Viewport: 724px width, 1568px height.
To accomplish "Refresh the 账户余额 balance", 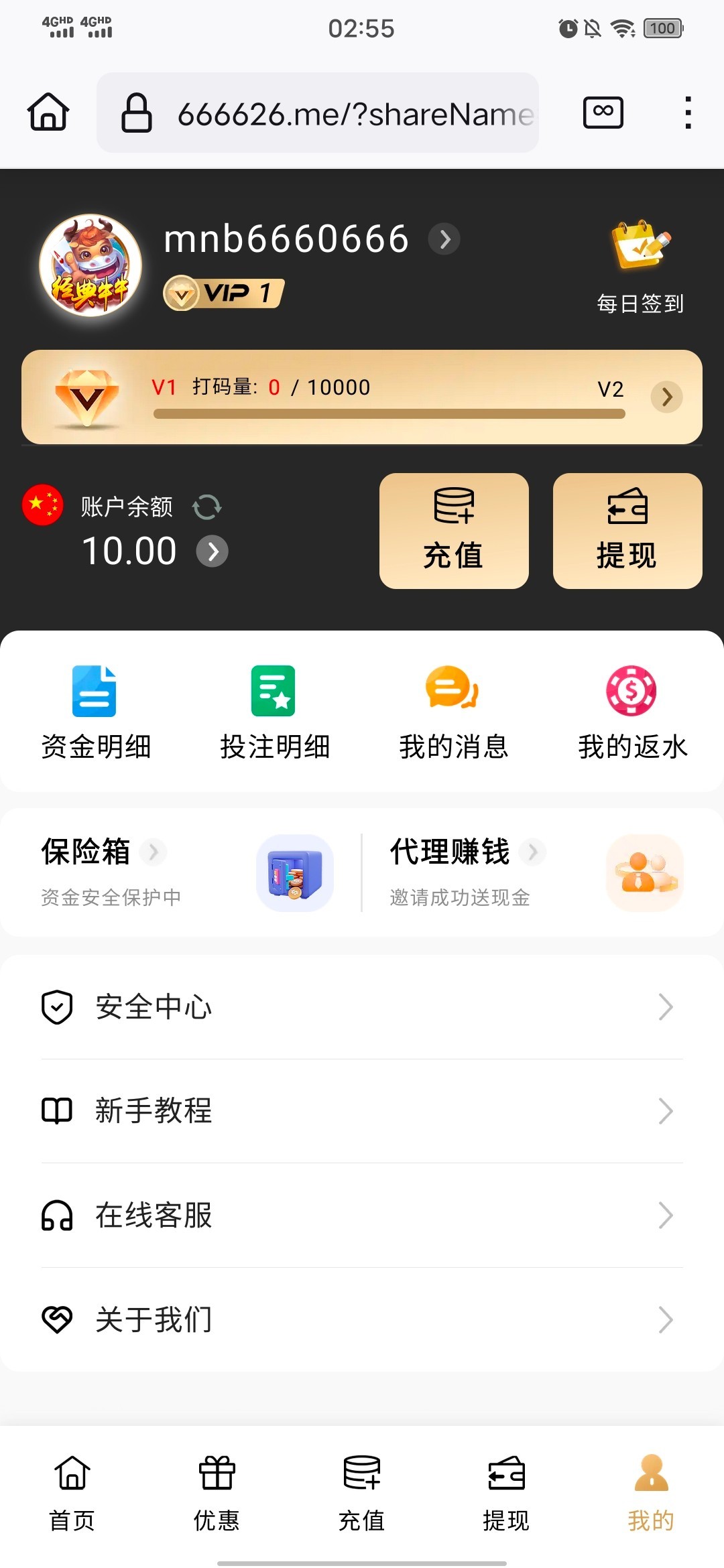I will 207,507.
